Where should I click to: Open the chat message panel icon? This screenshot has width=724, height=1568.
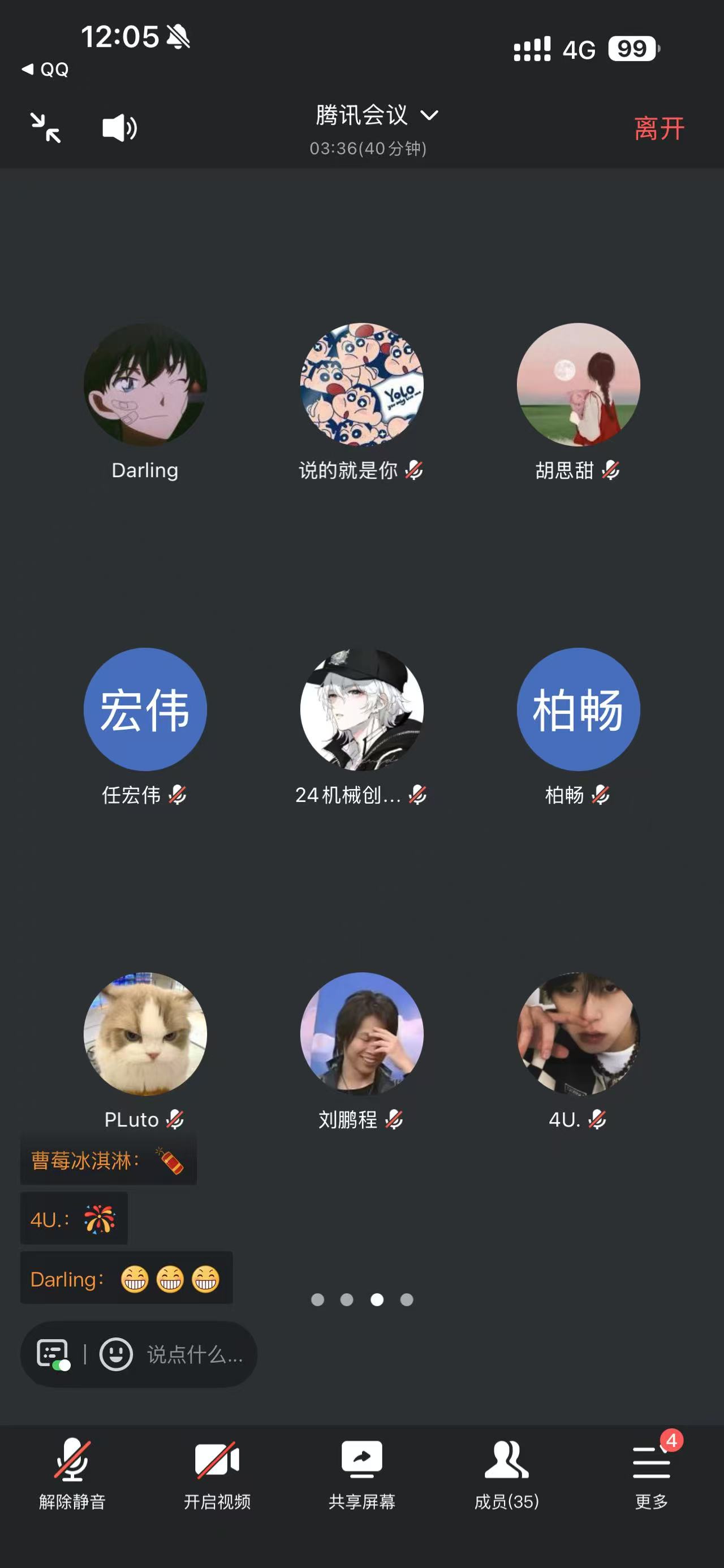point(53,1354)
